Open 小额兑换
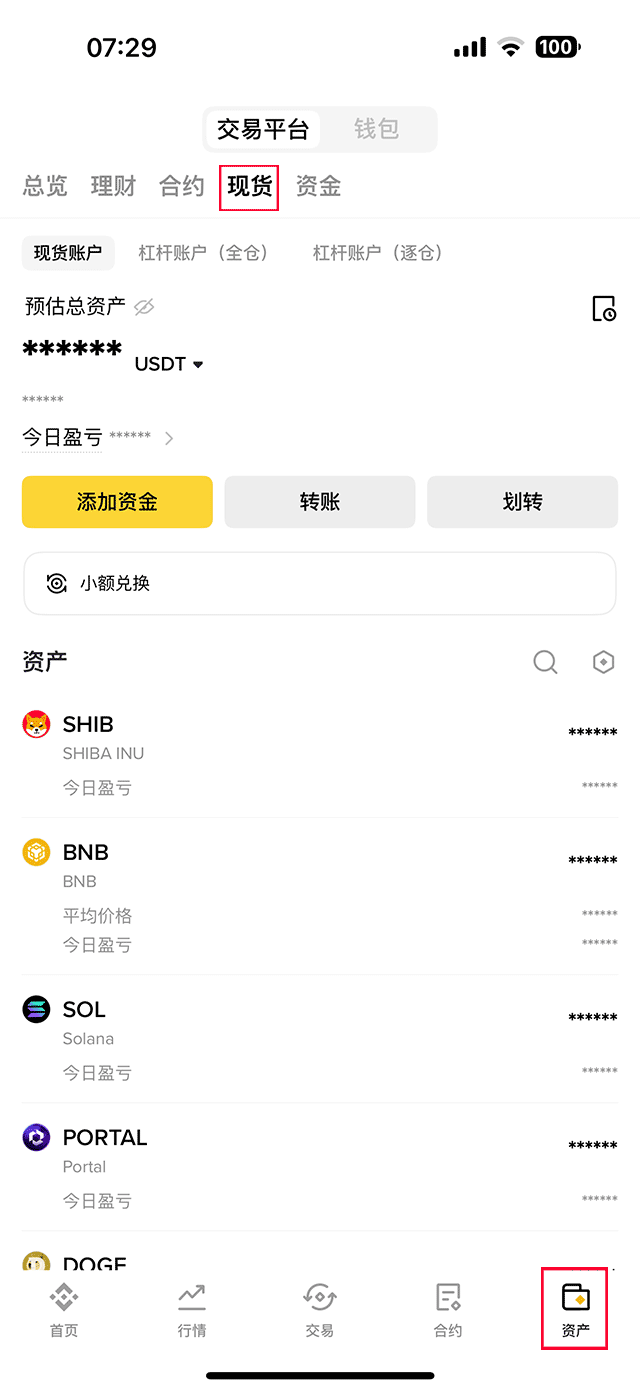Screen dimensions: 640x1391 (x=320, y=584)
